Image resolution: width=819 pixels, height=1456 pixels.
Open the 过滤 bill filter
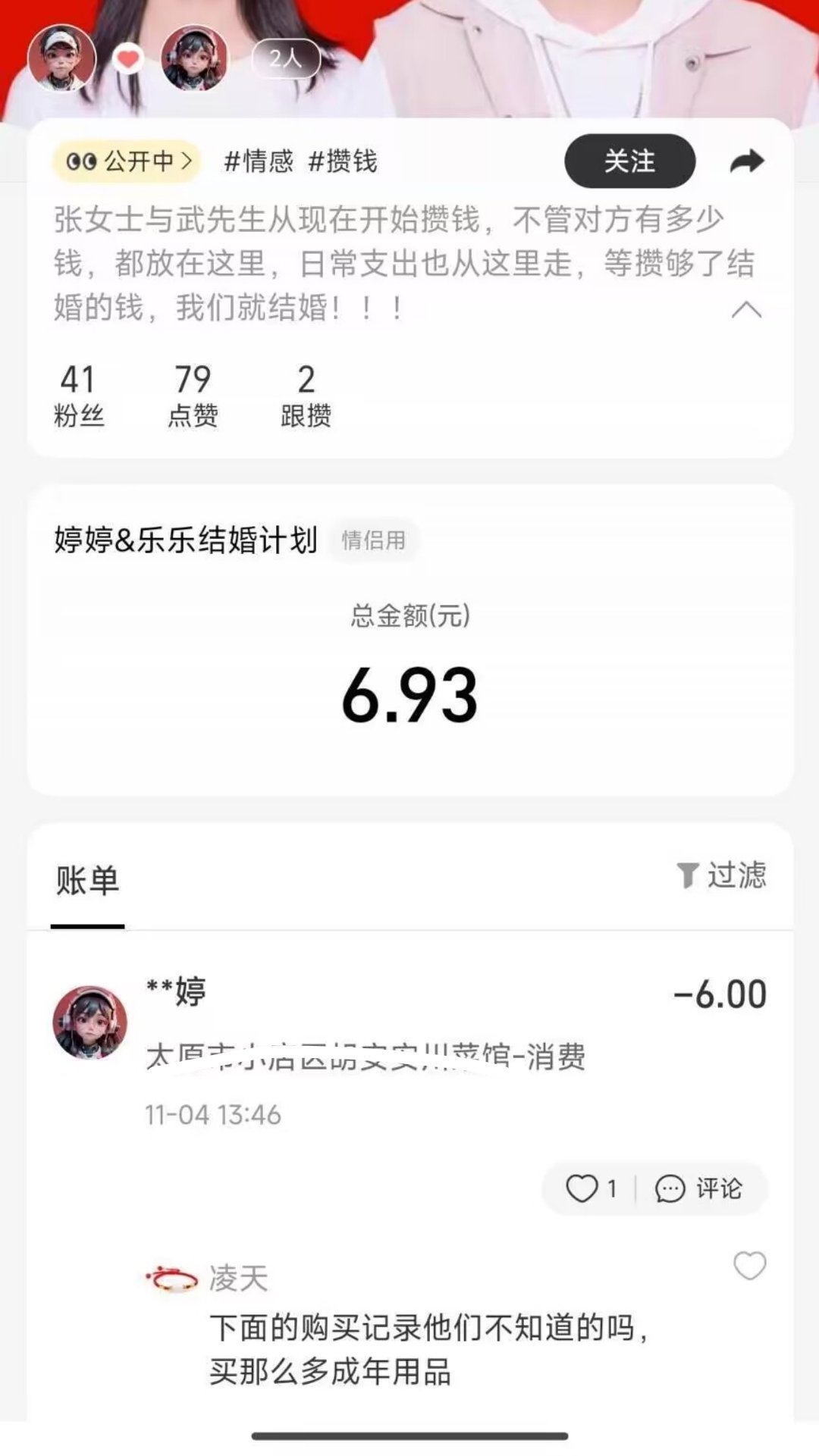pos(721,875)
